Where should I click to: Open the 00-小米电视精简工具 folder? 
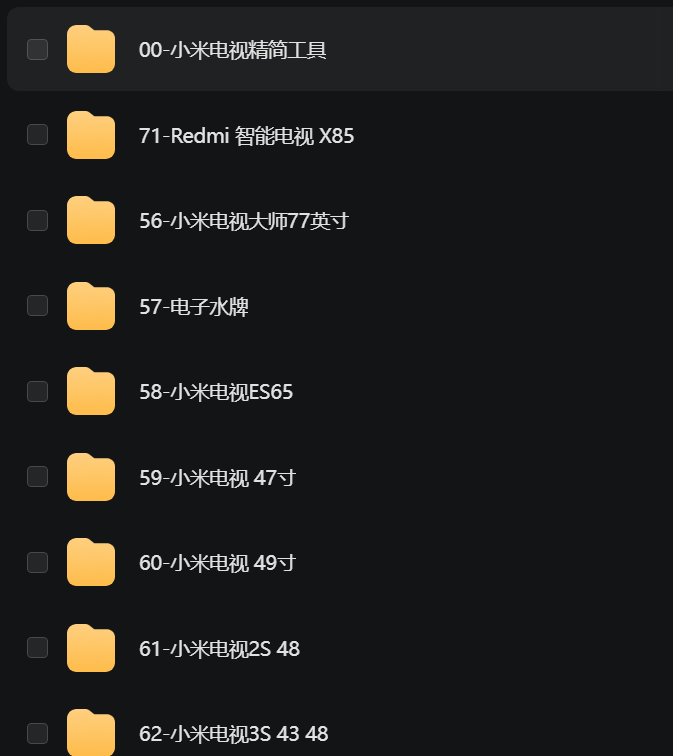click(232, 50)
